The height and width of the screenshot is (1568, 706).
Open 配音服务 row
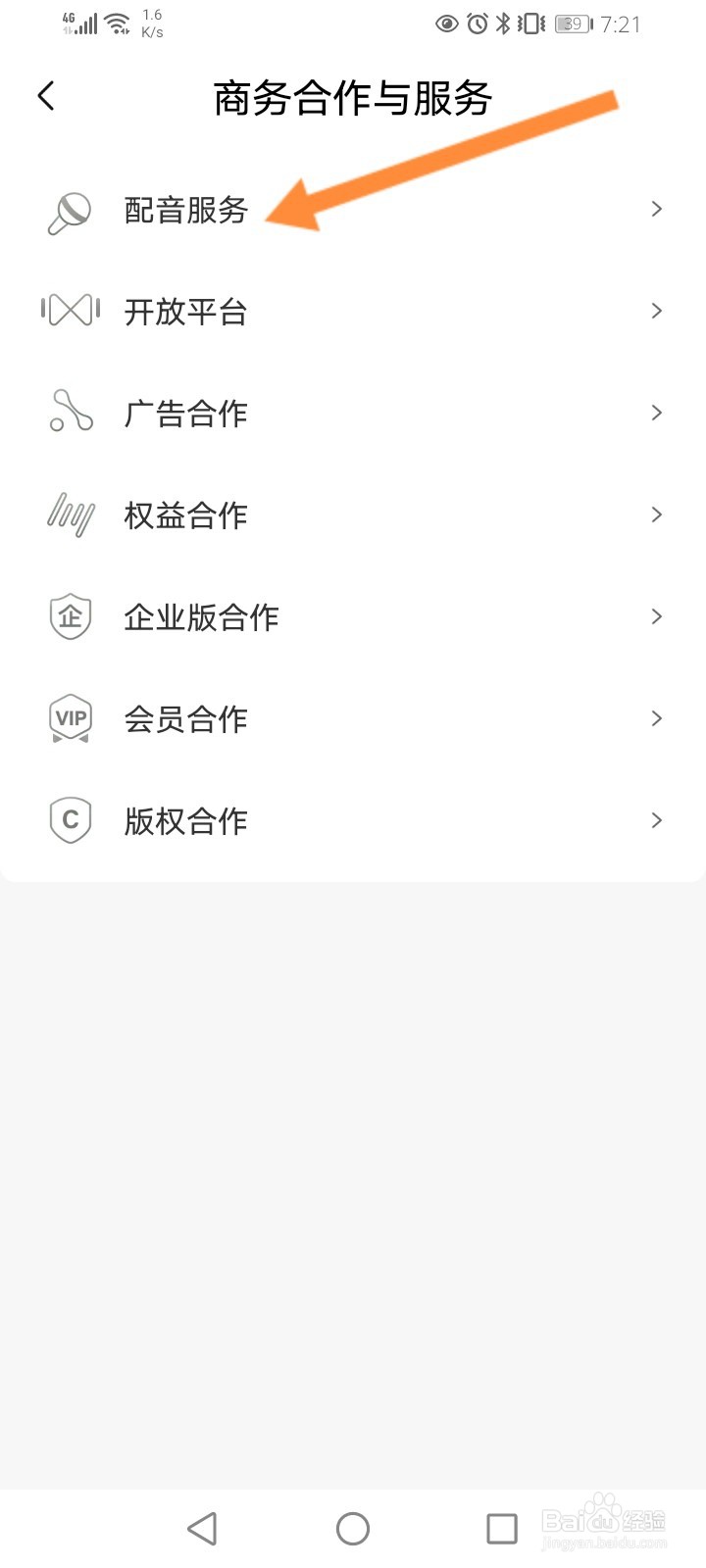[353, 210]
